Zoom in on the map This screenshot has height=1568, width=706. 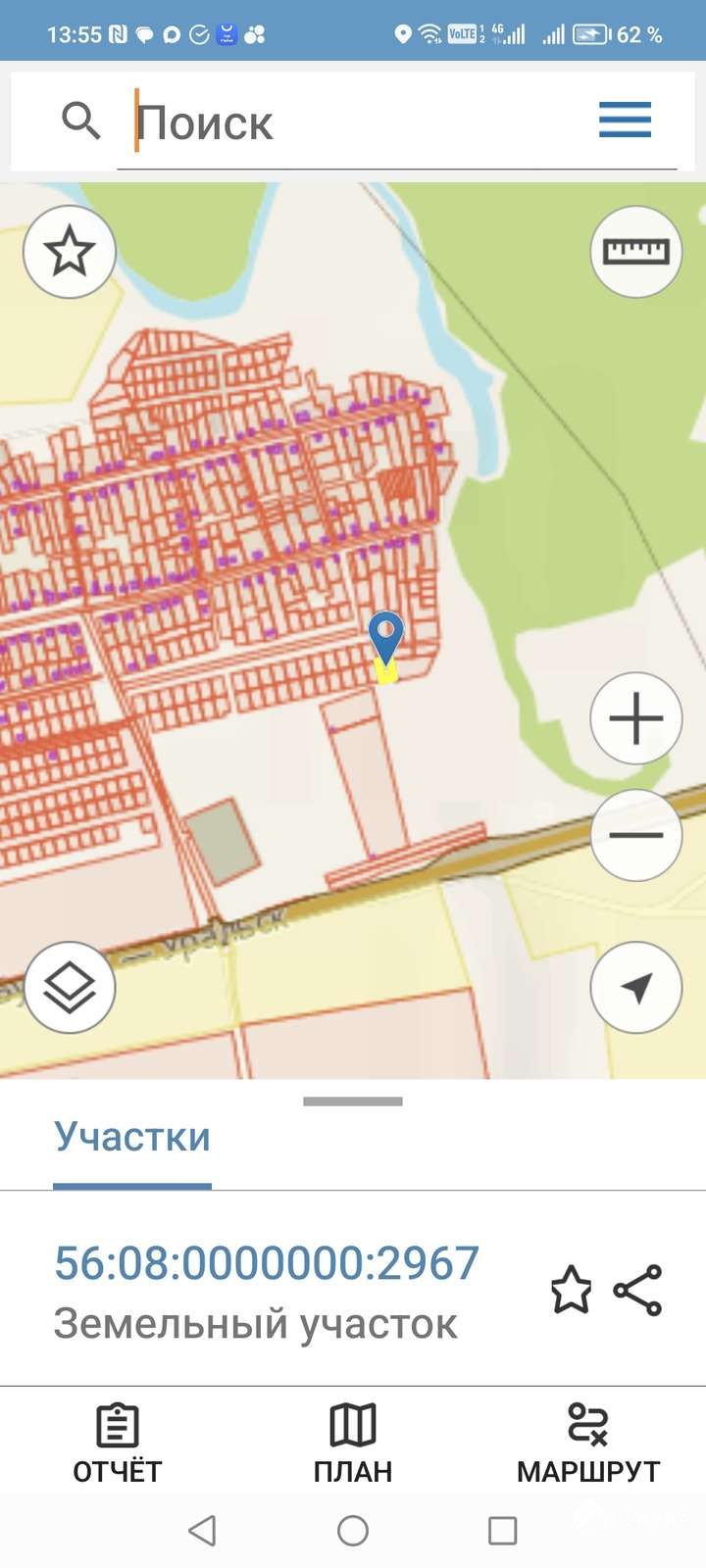[636, 718]
